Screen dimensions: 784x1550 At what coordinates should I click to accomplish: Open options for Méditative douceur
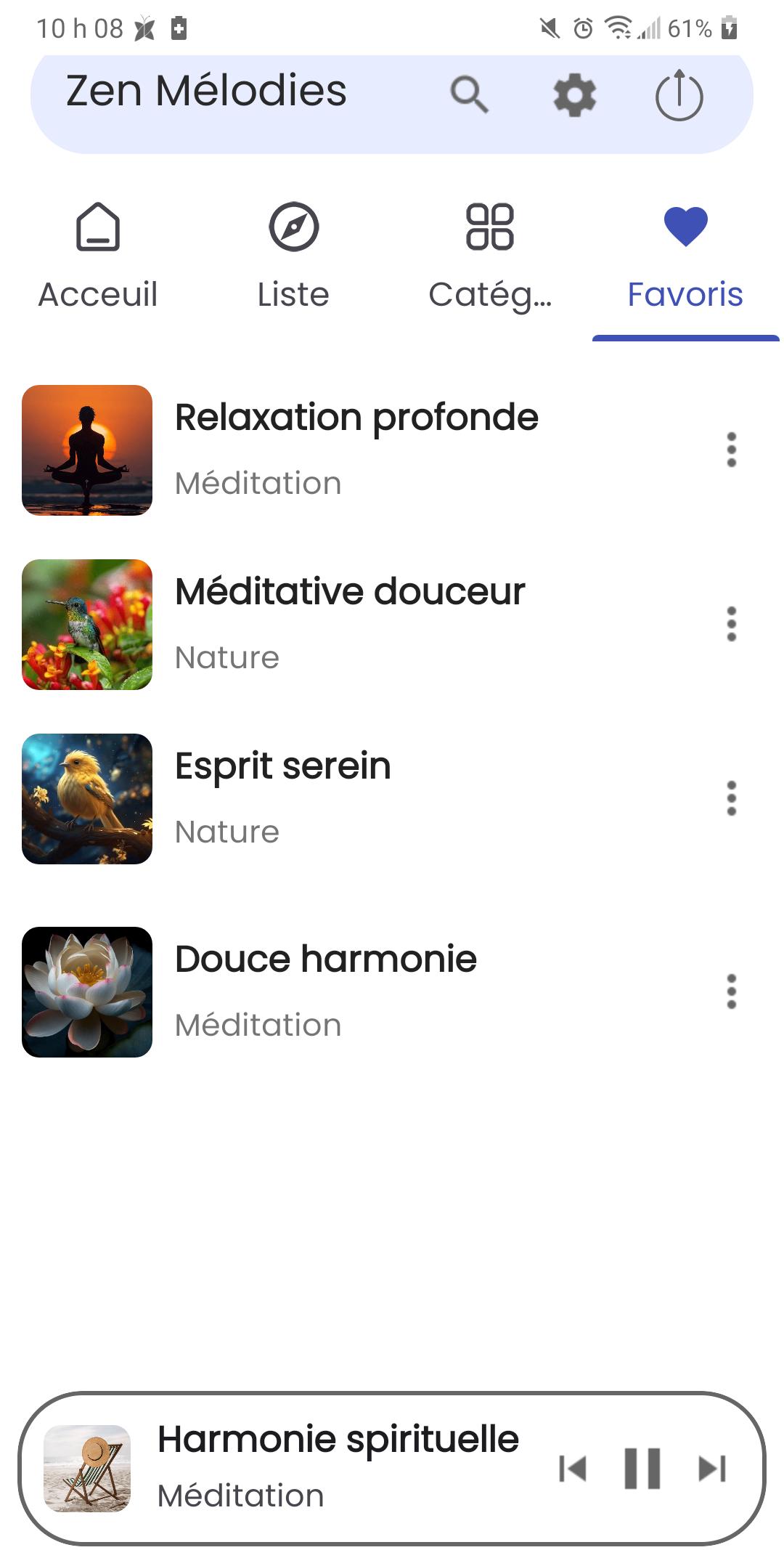click(732, 624)
